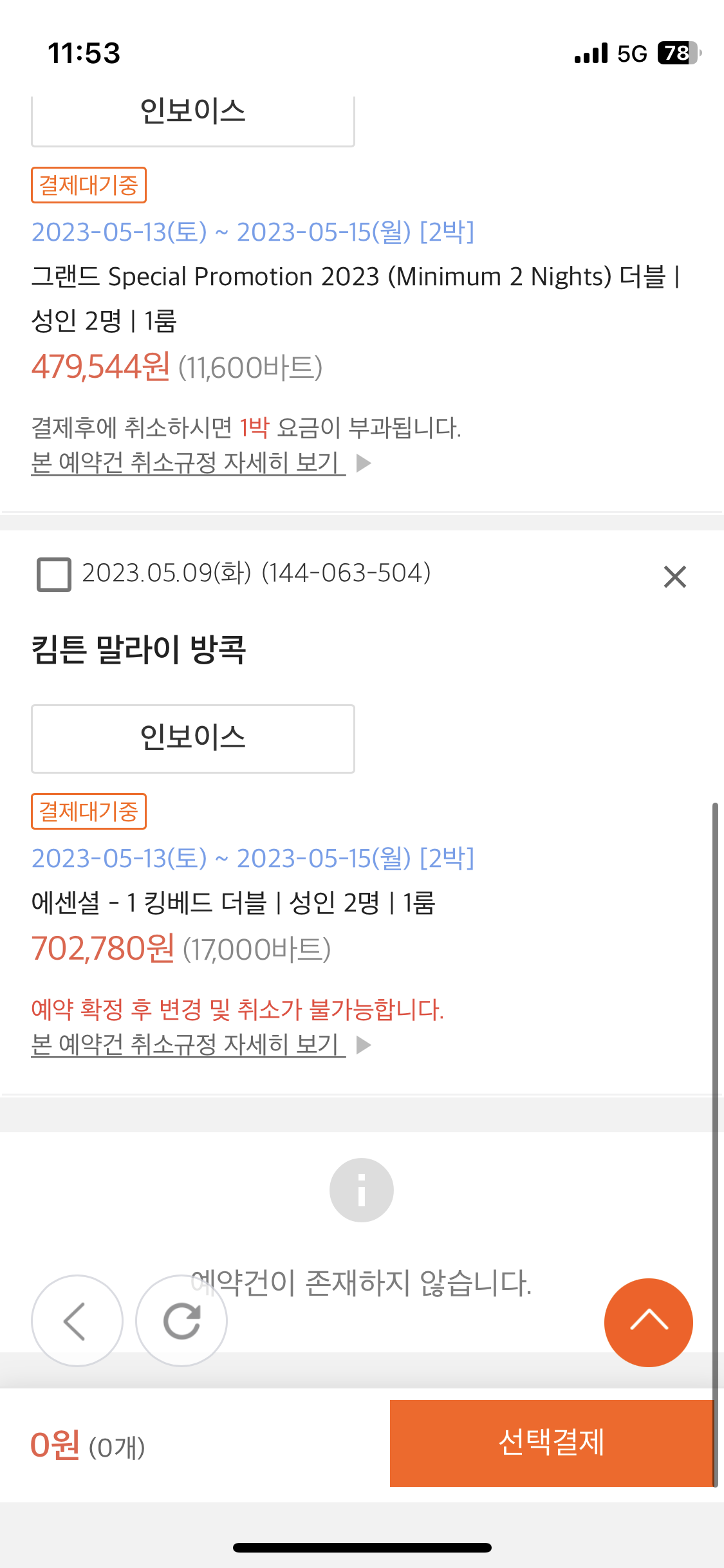Viewport: 724px width, 1568px height.
Task: View cancellation policy for the 702,780원 booking
Action: tap(189, 1044)
